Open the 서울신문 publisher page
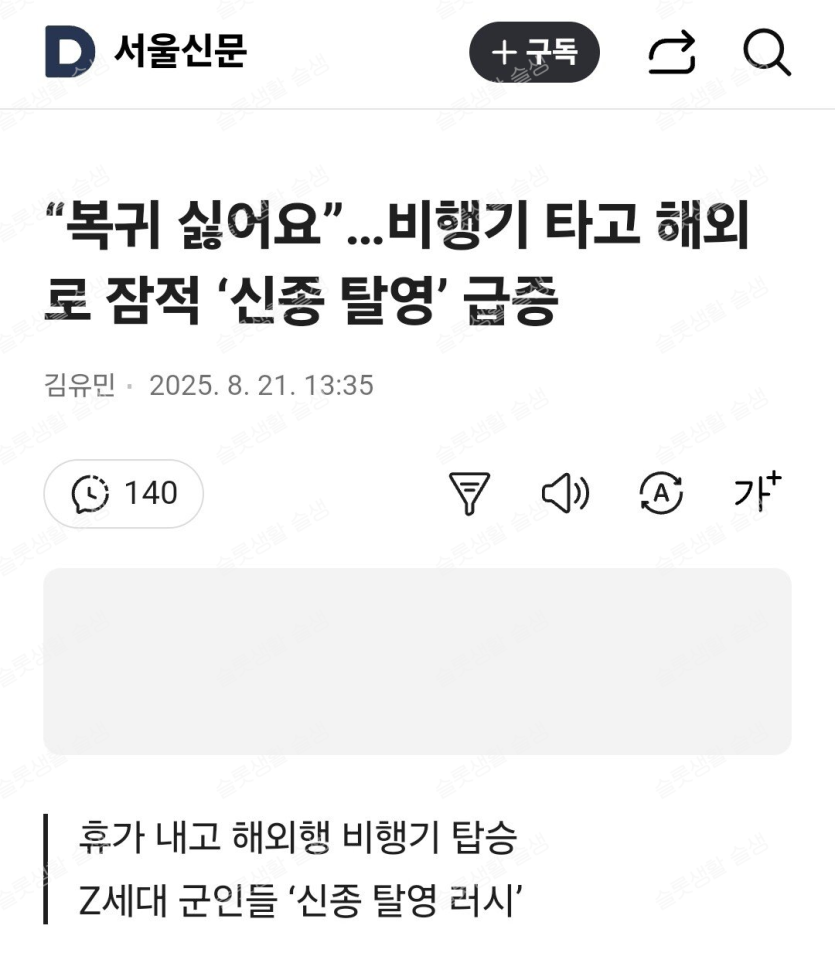Viewport: 835px width, 963px height. pos(180,50)
